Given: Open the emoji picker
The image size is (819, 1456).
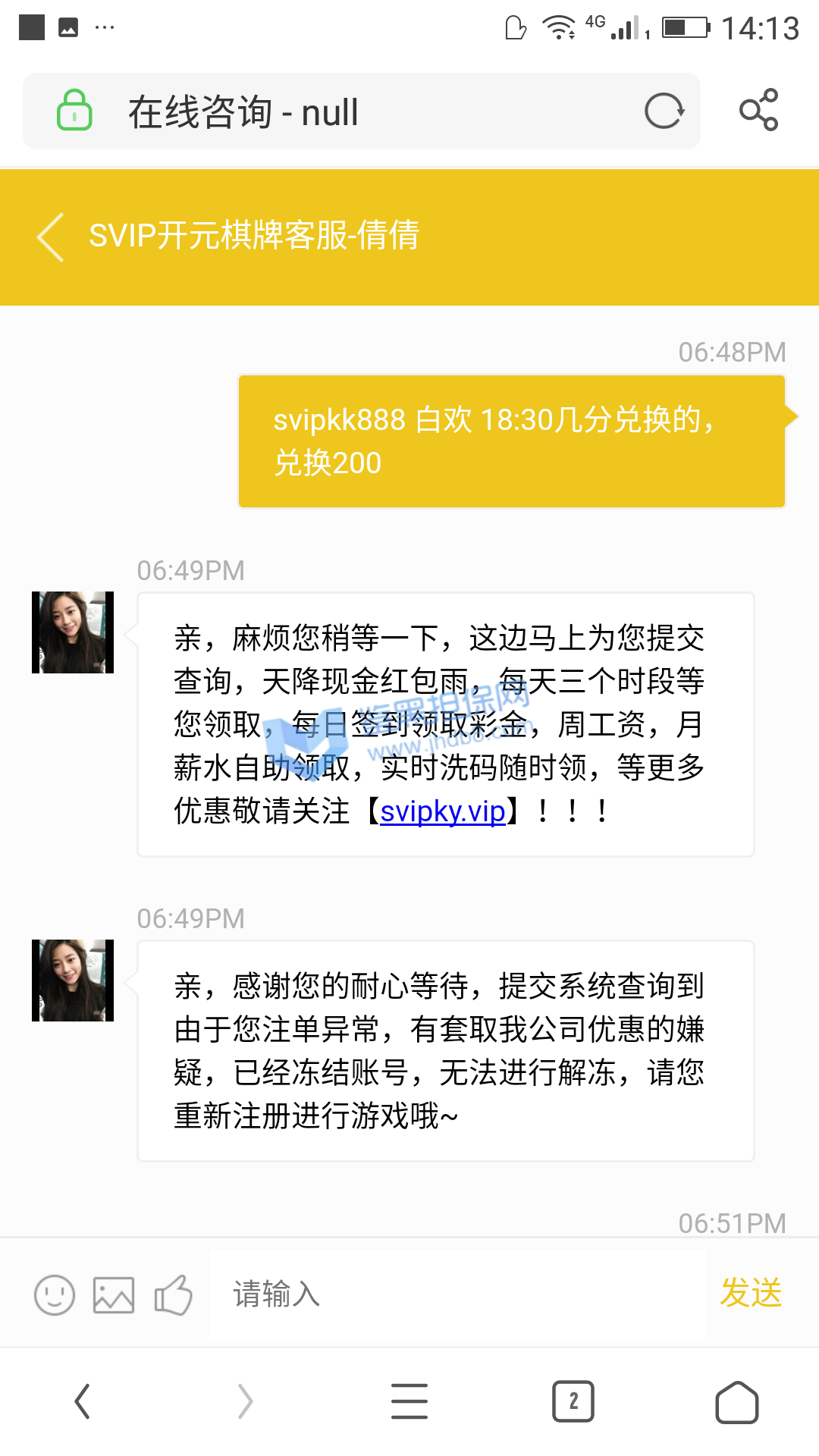Looking at the screenshot, I should point(55,1294).
